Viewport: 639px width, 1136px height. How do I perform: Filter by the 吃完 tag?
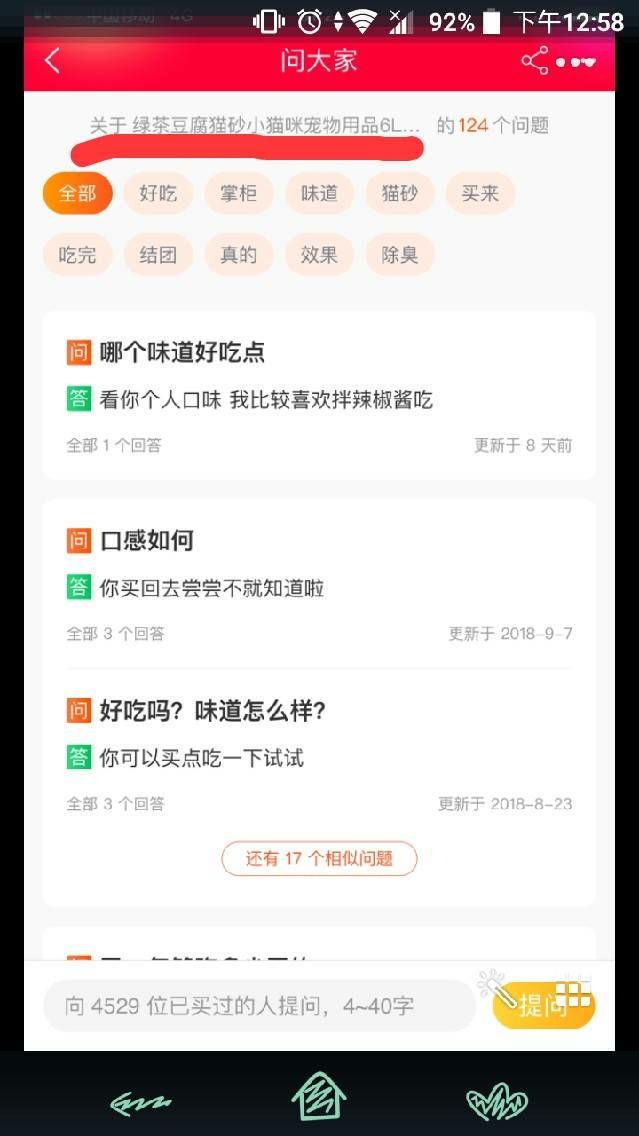tap(77, 255)
